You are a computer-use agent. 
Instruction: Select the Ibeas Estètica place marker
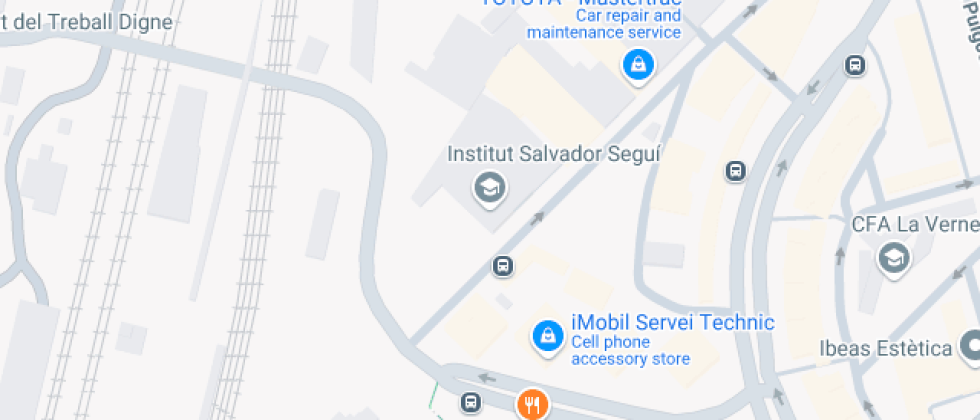(x=971, y=348)
